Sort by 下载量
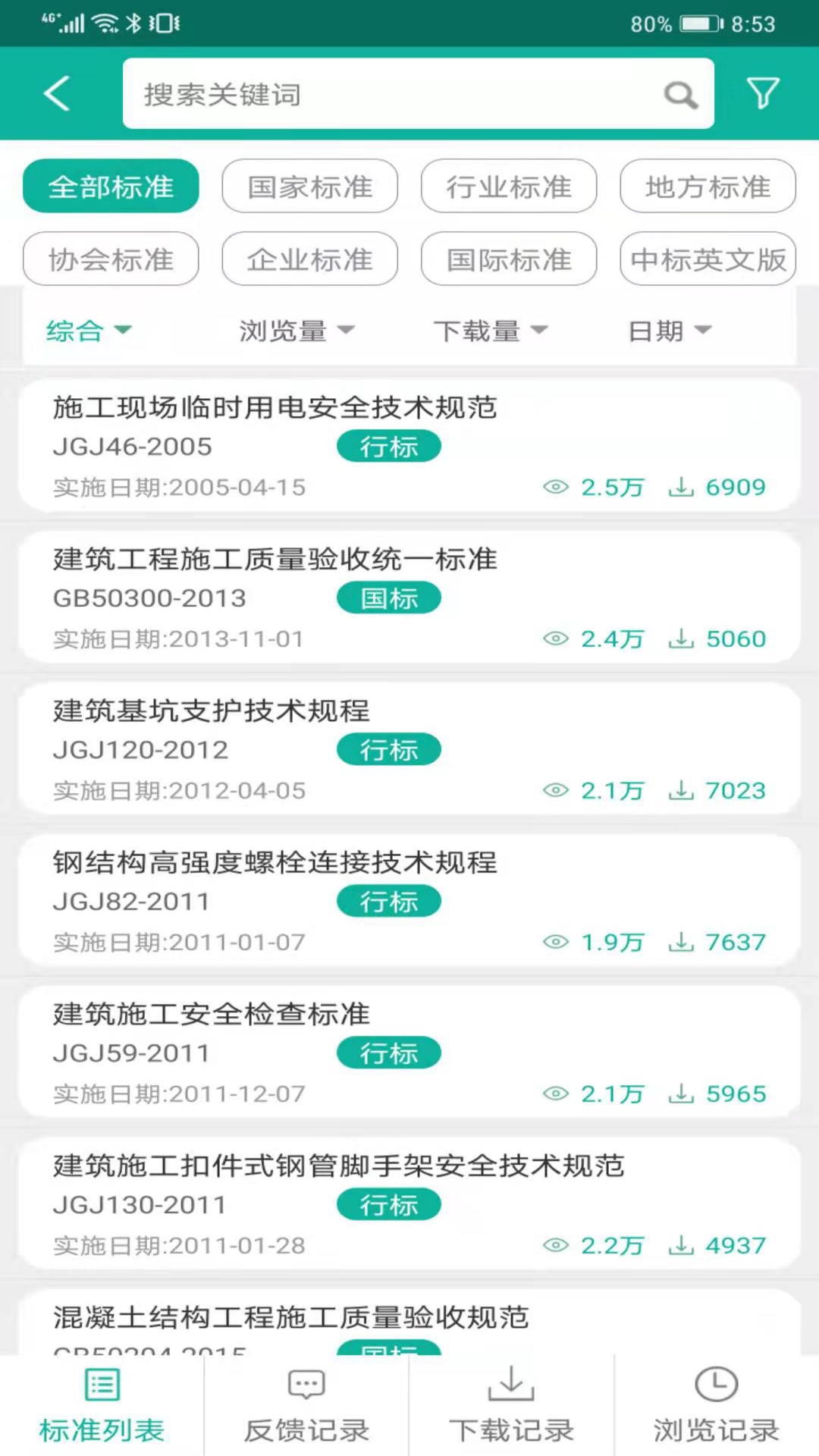 click(490, 331)
